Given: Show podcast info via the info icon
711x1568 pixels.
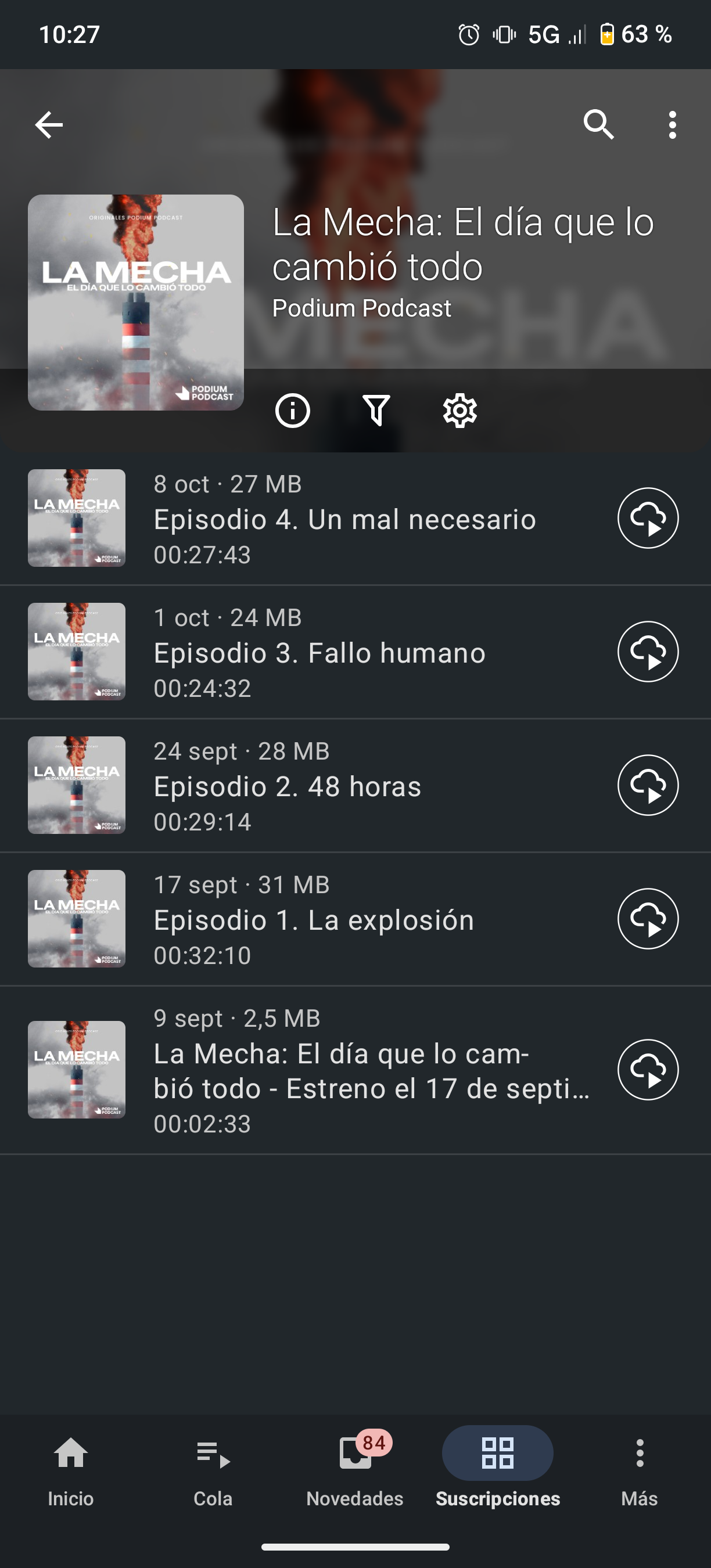Looking at the screenshot, I should click(293, 410).
